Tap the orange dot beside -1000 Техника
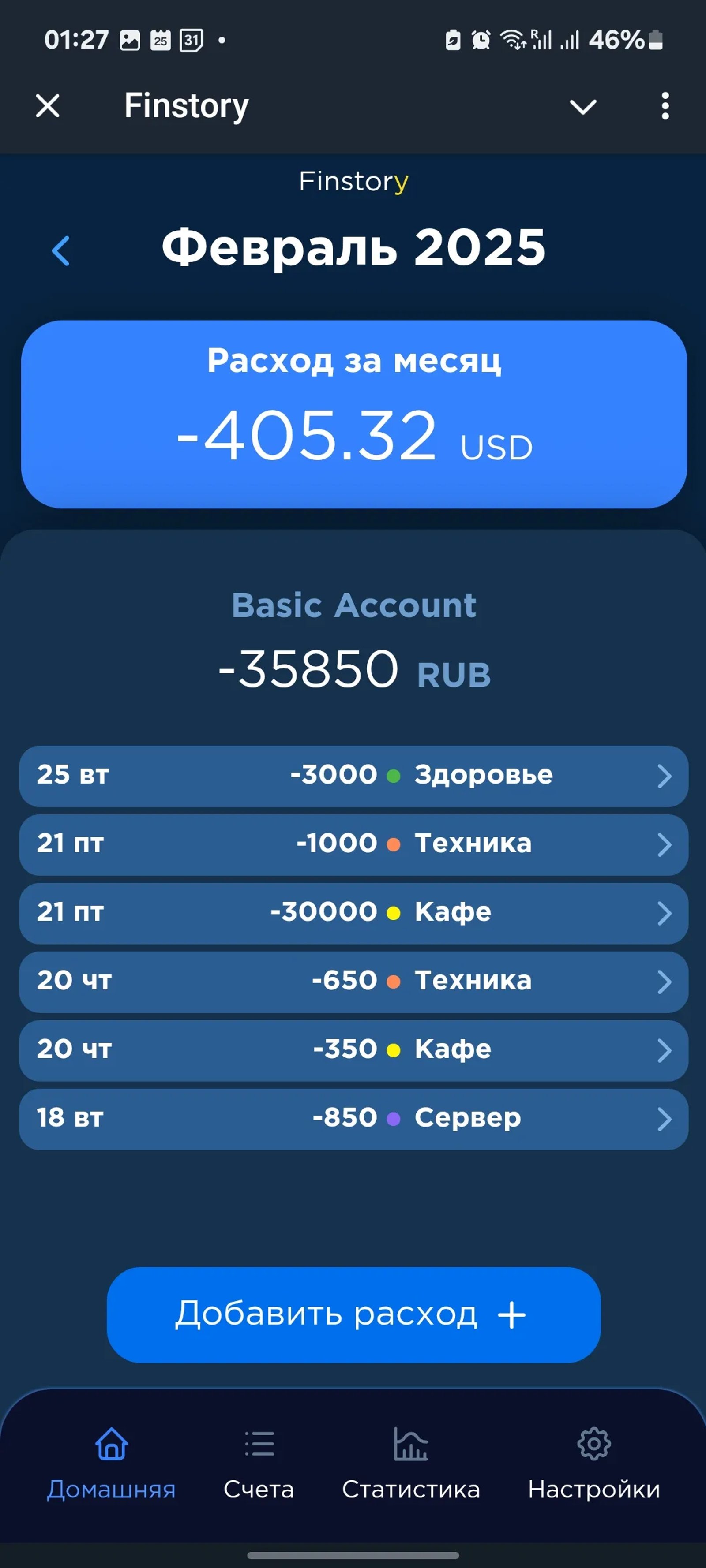The height and width of the screenshot is (1568, 706). (x=394, y=844)
